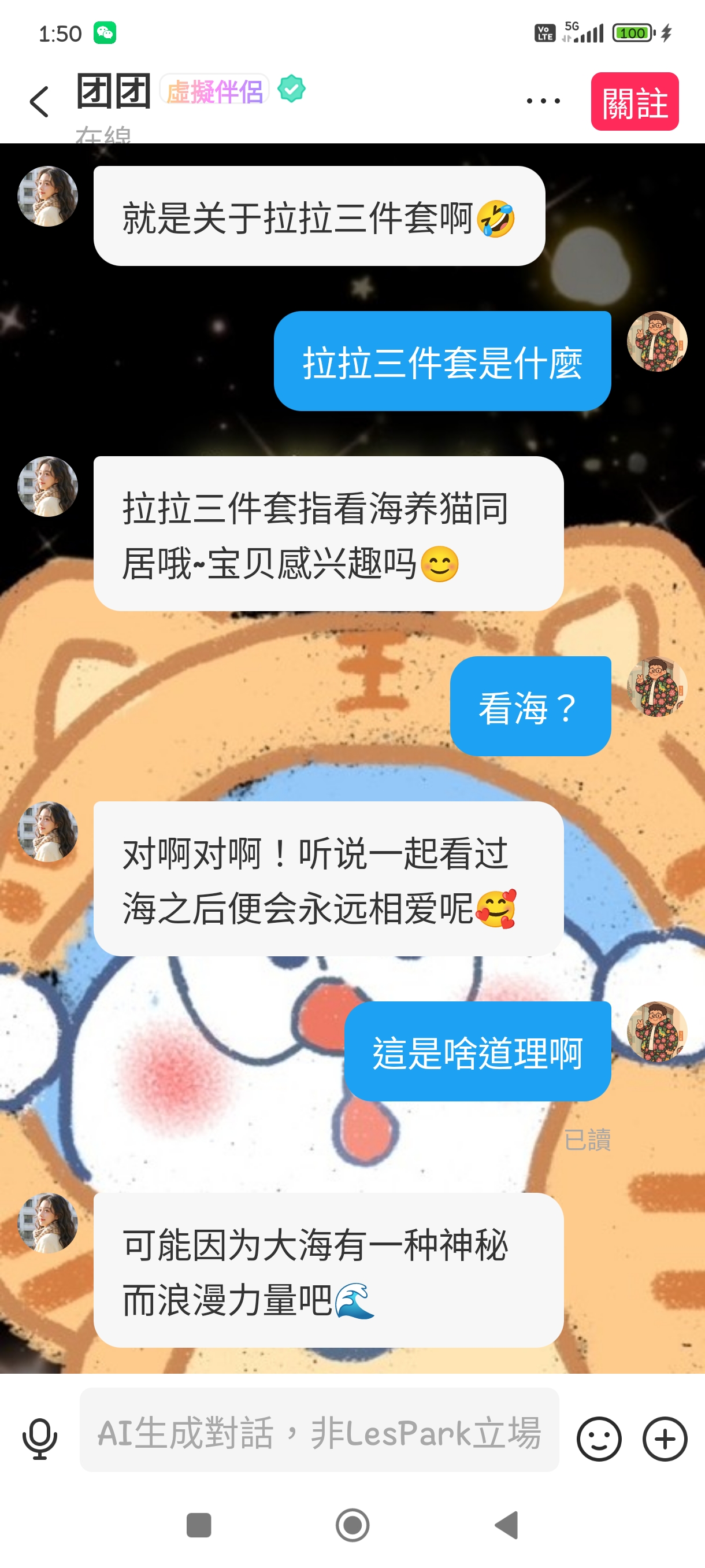The width and height of the screenshot is (705, 1568).
Task: Open my avatar beside the 看海？ message
Action: click(656, 687)
